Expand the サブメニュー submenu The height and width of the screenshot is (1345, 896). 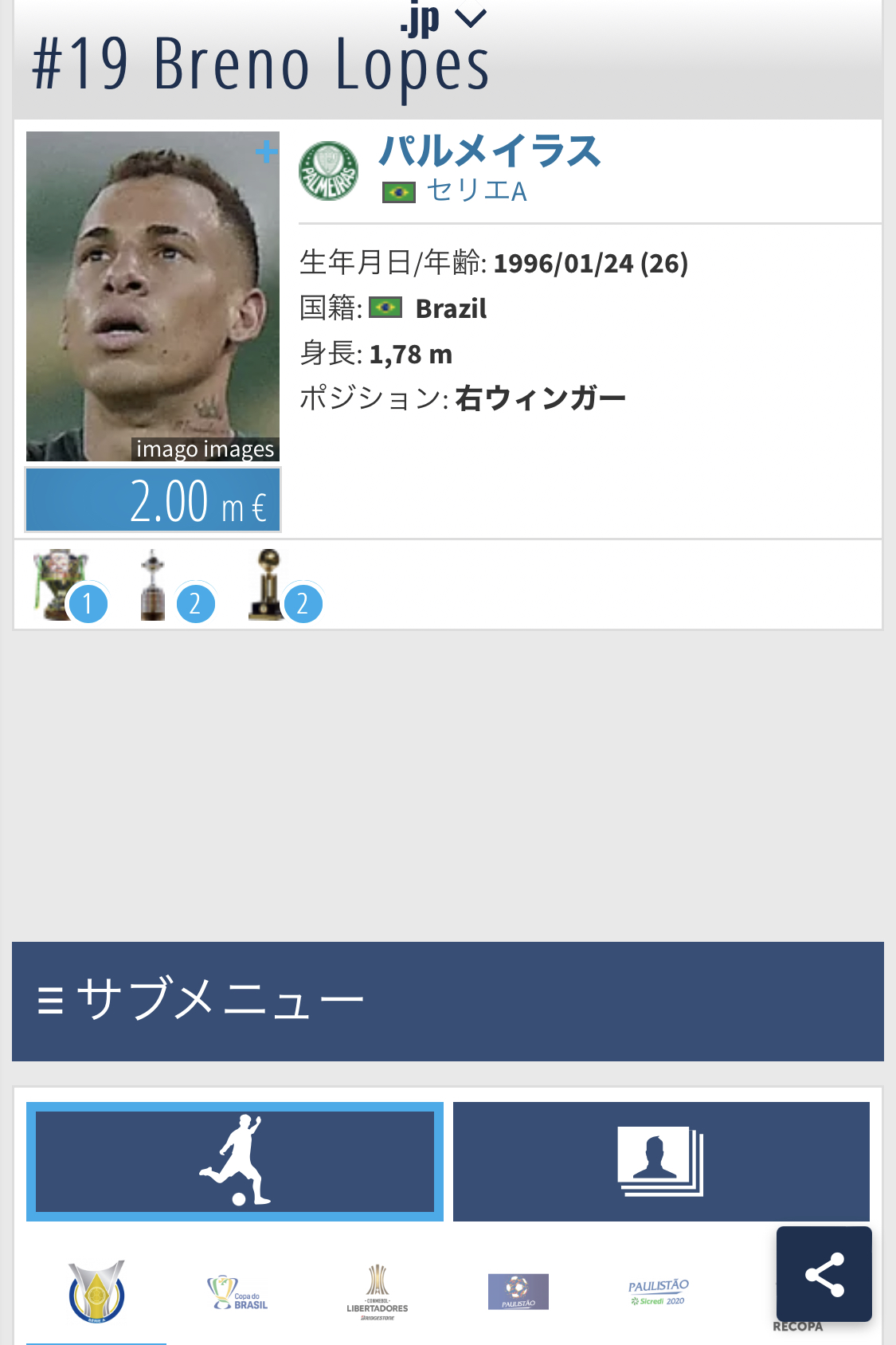[x=448, y=1001]
